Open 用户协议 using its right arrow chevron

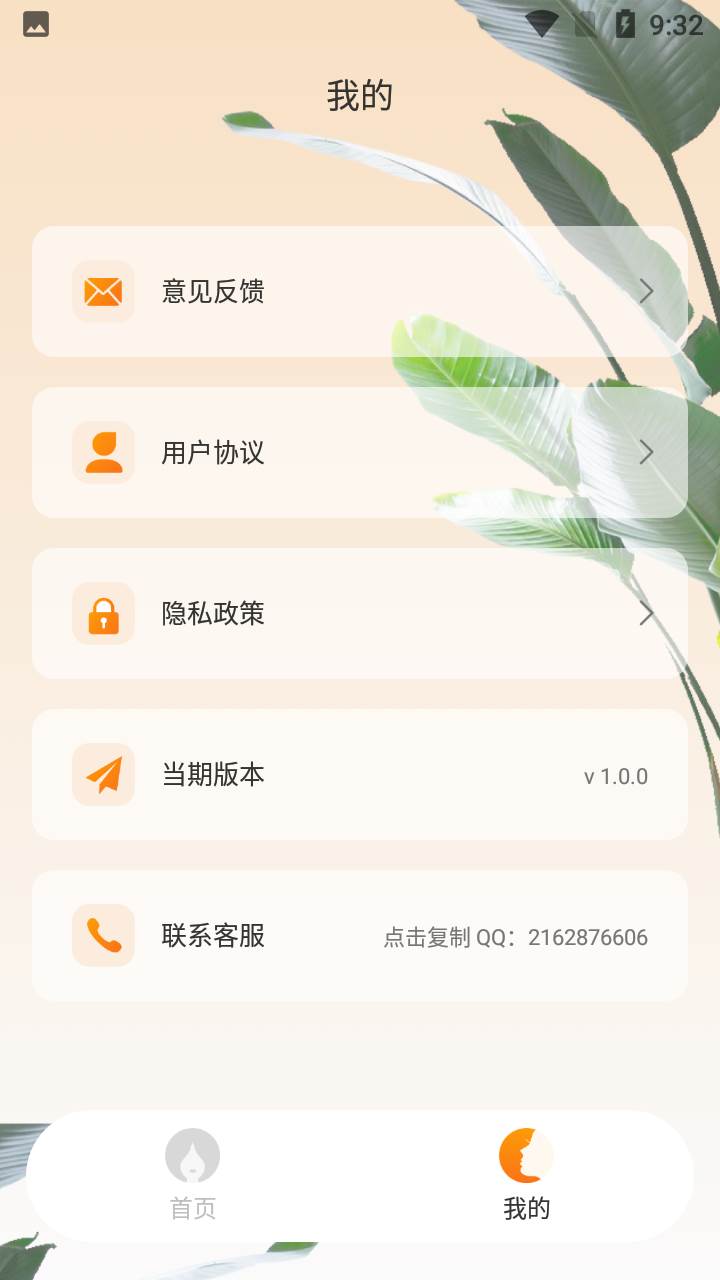tap(646, 452)
